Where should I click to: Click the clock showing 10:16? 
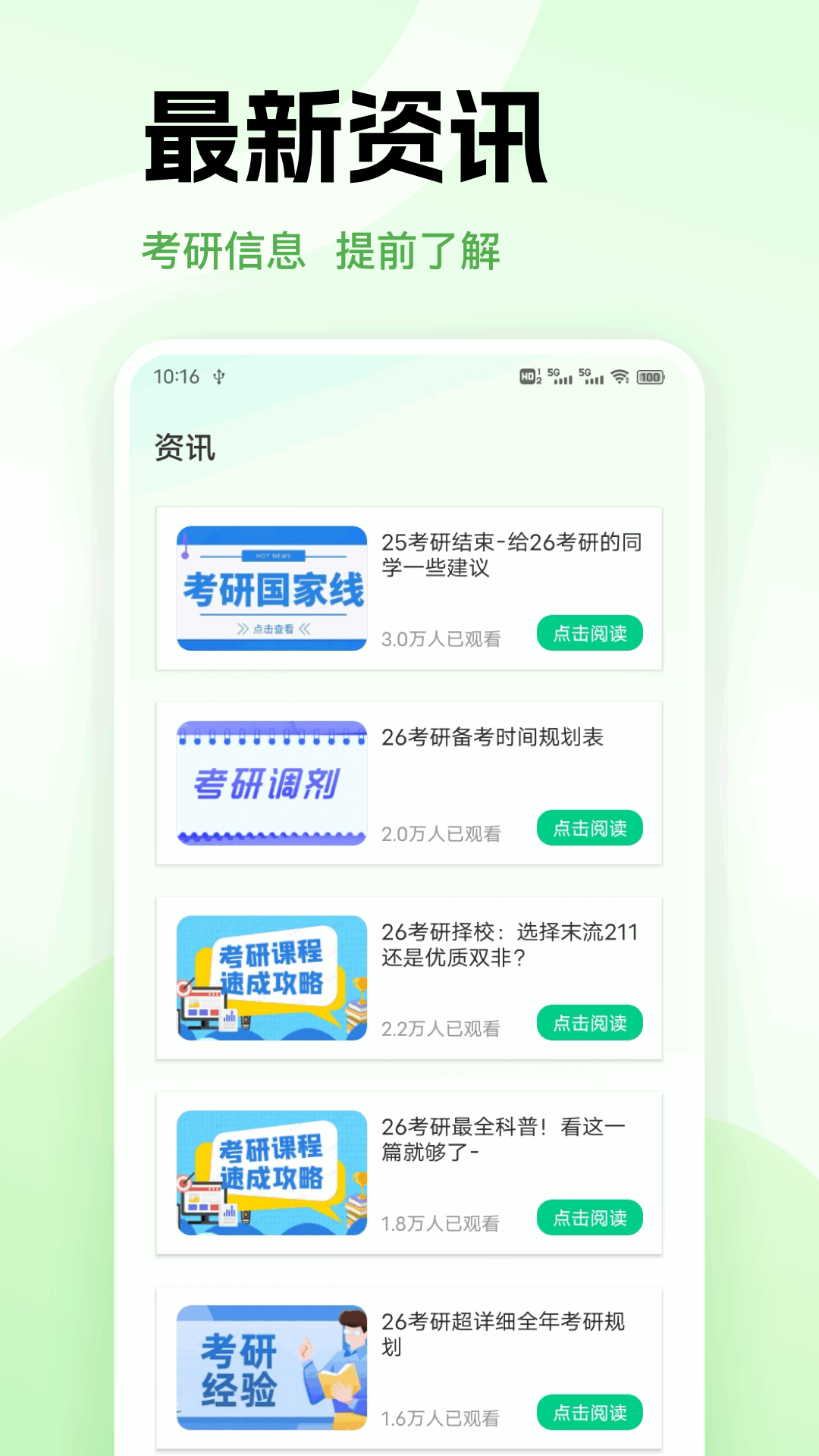click(x=175, y=375)
